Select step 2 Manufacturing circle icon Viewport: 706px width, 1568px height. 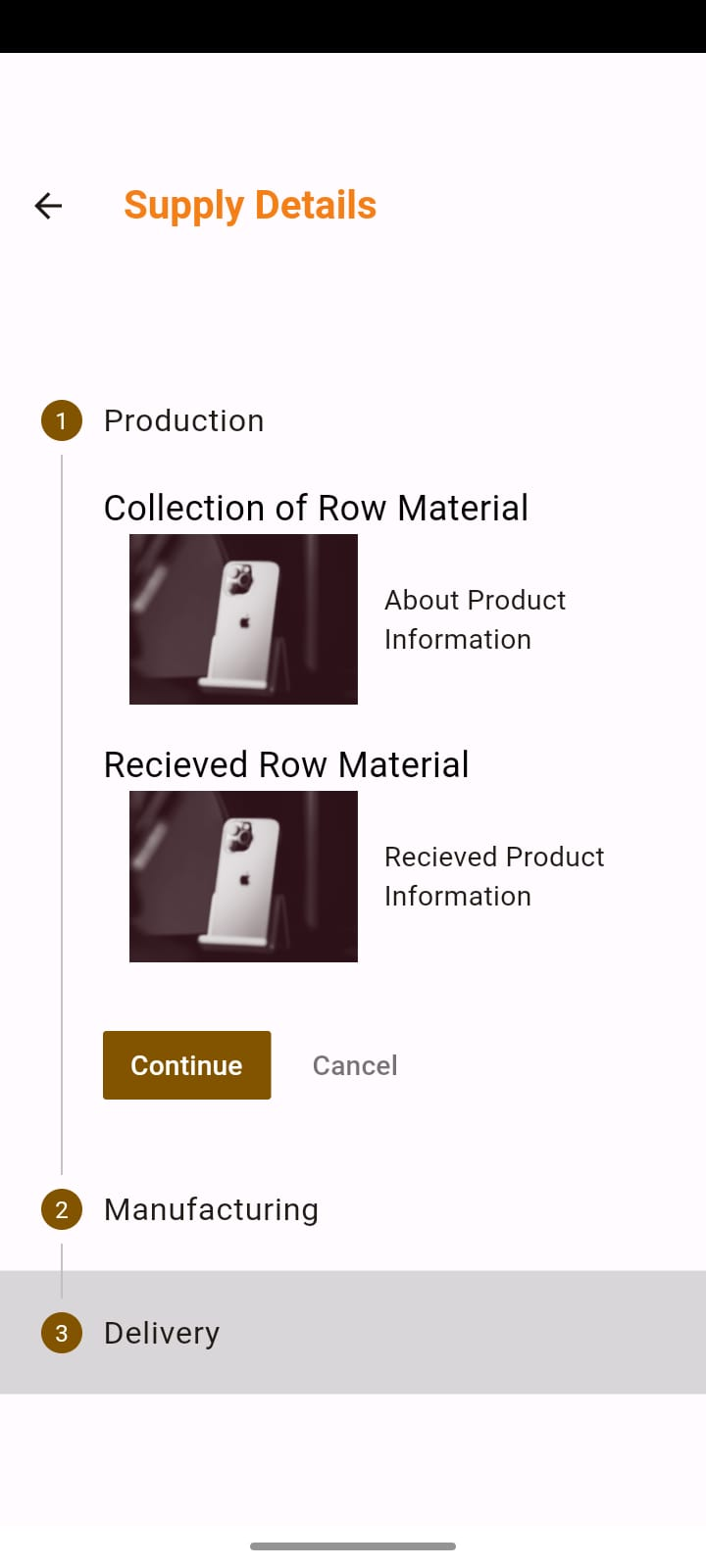(61, 1209)
